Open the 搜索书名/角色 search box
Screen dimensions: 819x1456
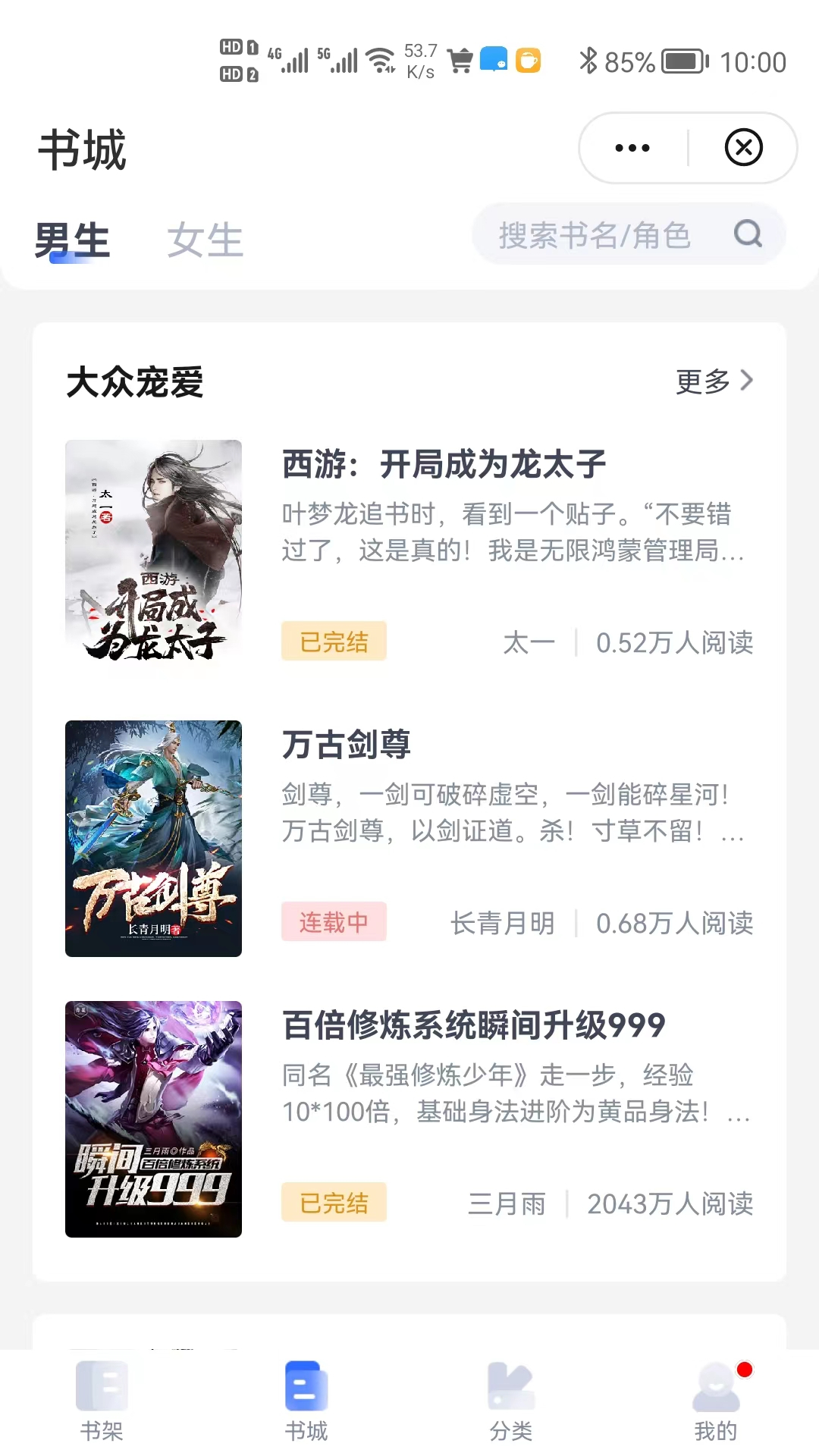[629, 234]
